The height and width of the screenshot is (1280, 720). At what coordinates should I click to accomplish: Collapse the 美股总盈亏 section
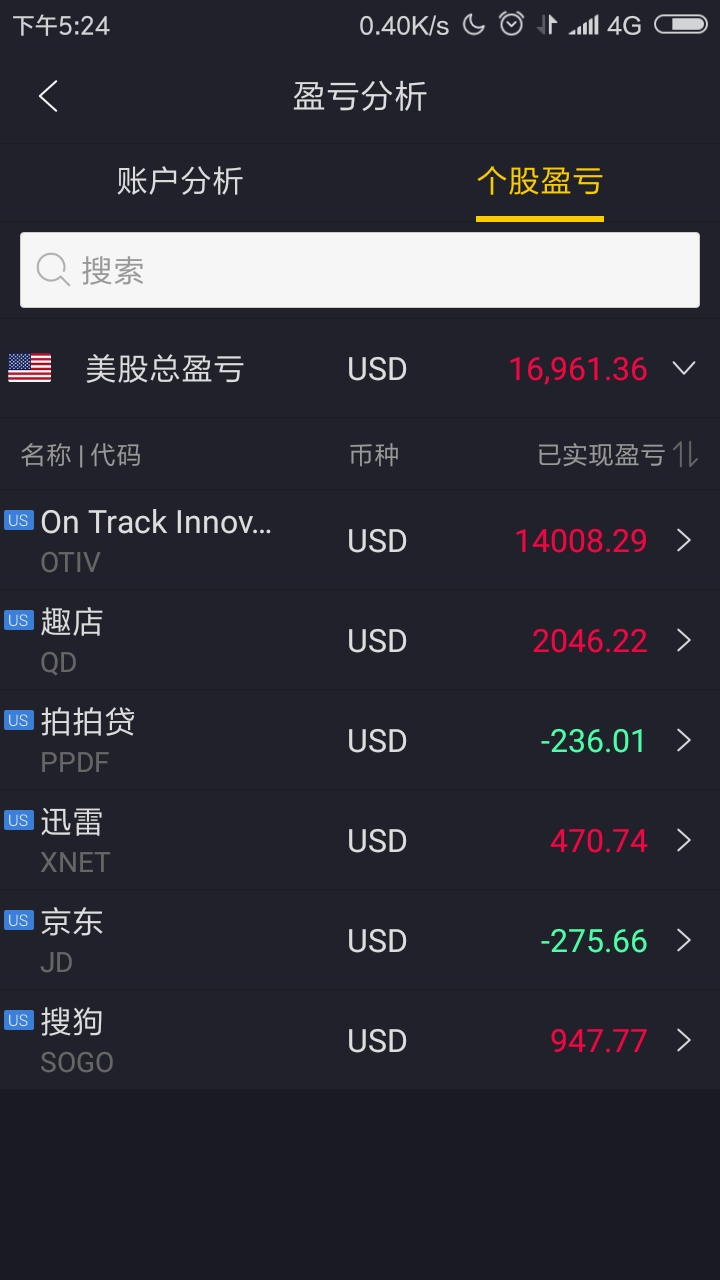(684, 368)
